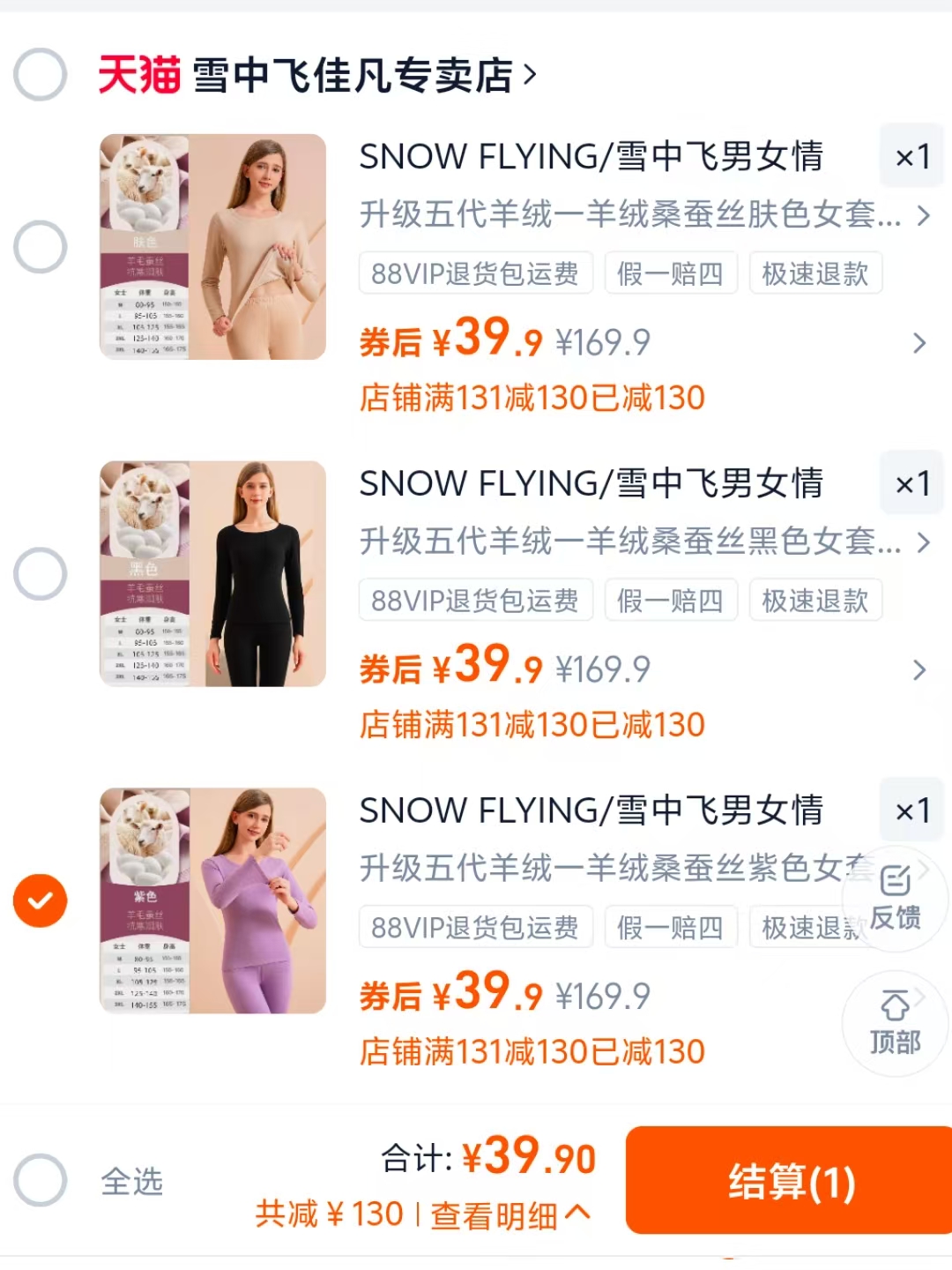Viewport: 952px width, 1270px height.
Task: Open the 店铺满131减130 promotion on first item
Action: [532, 399]
